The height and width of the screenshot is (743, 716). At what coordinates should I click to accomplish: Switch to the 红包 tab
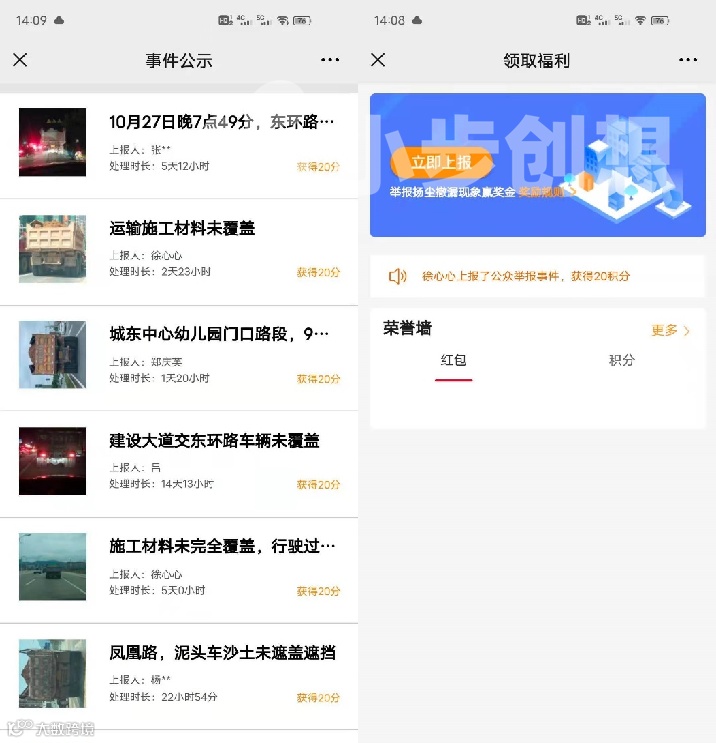[x=454, y=361]
